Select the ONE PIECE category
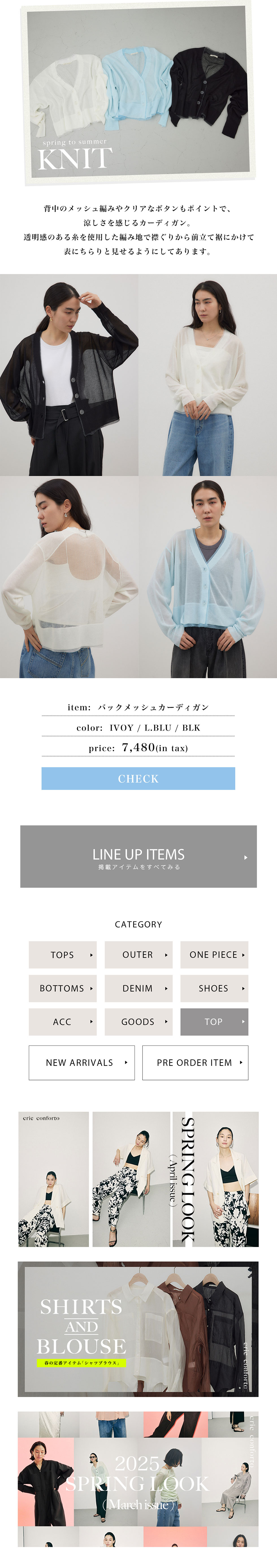Screen dimensions: 277x1568 point(214,955)
